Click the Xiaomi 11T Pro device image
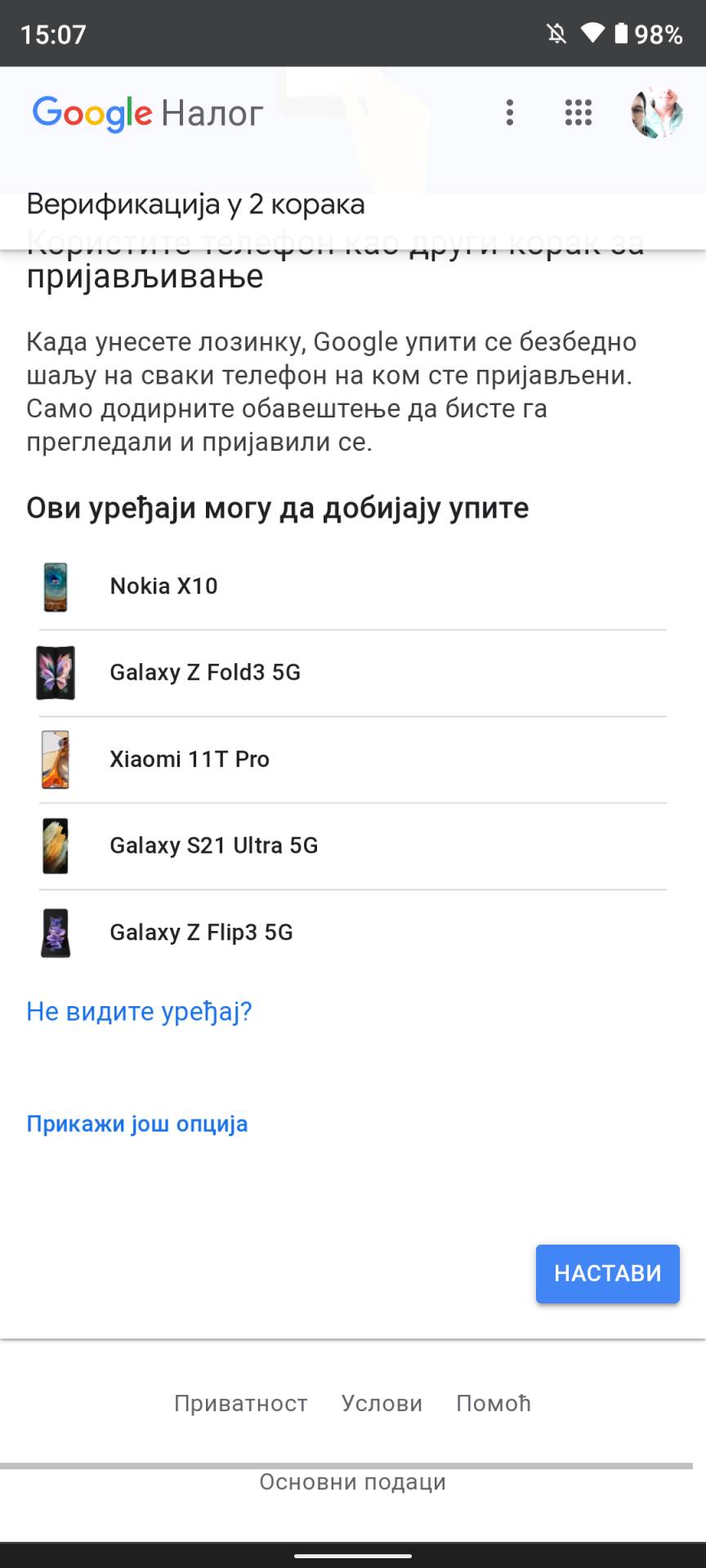 tap(56, 759)
